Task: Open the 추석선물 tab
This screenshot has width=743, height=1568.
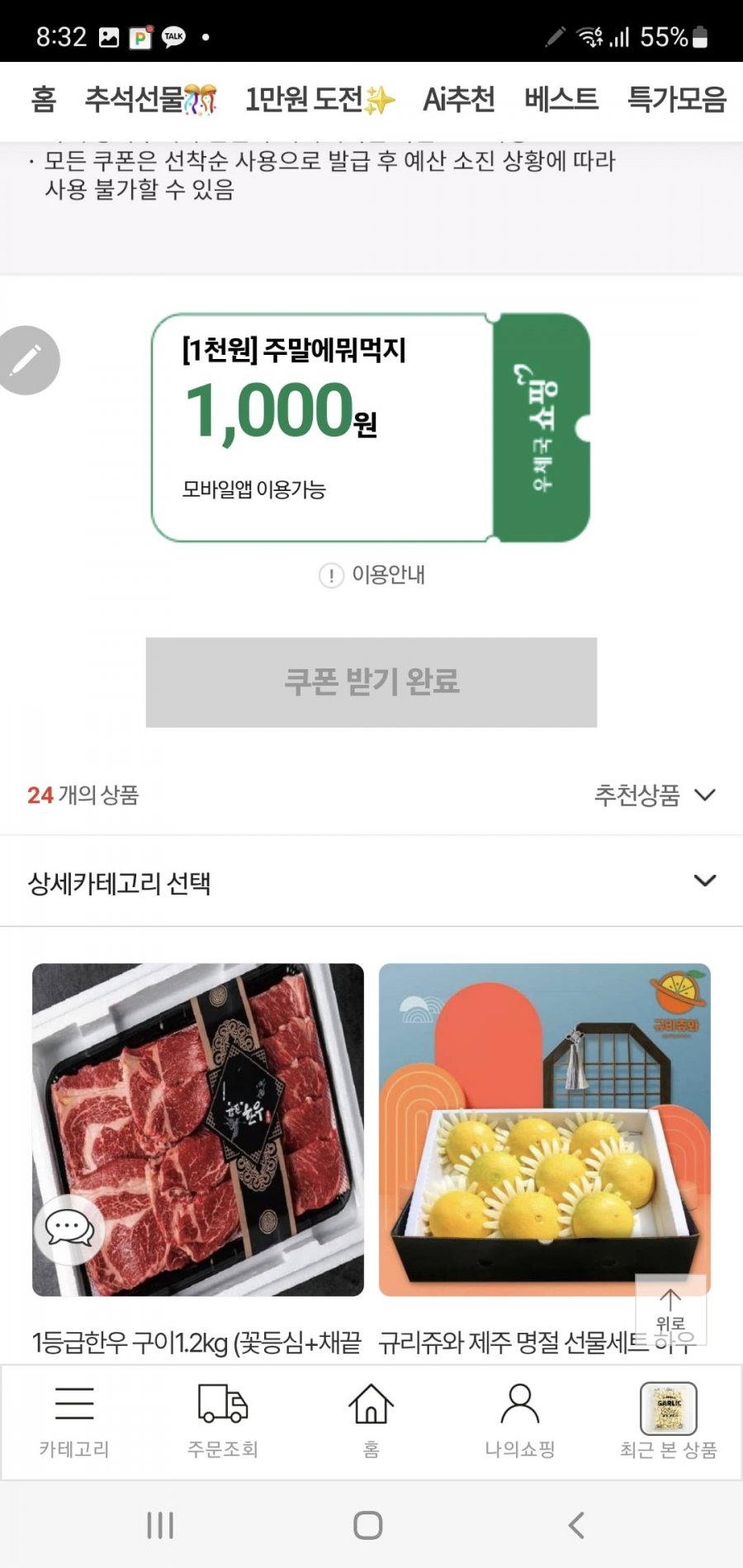Action: click(x=150, y=100)
